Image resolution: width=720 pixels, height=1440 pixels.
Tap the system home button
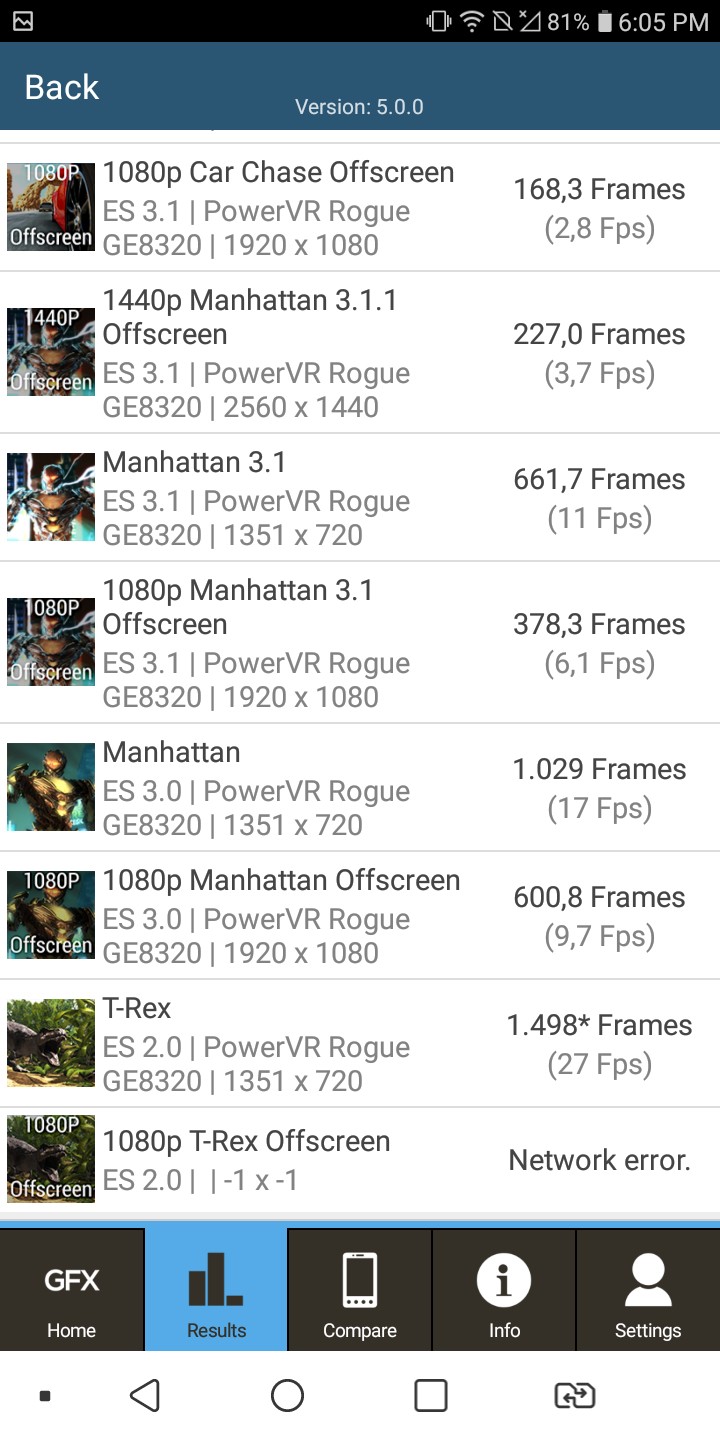pos(288,1396)
